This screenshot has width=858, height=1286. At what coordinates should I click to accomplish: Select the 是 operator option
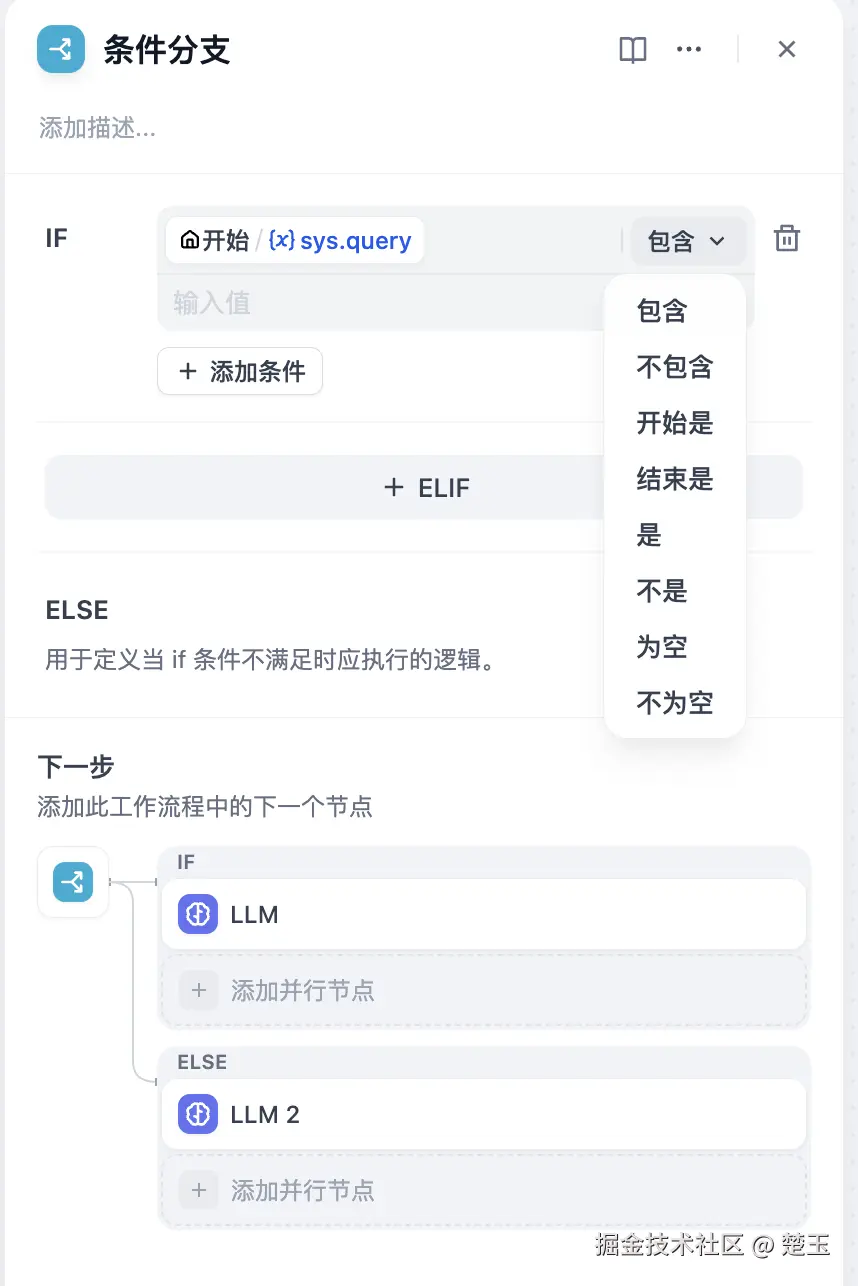(650, 535)
